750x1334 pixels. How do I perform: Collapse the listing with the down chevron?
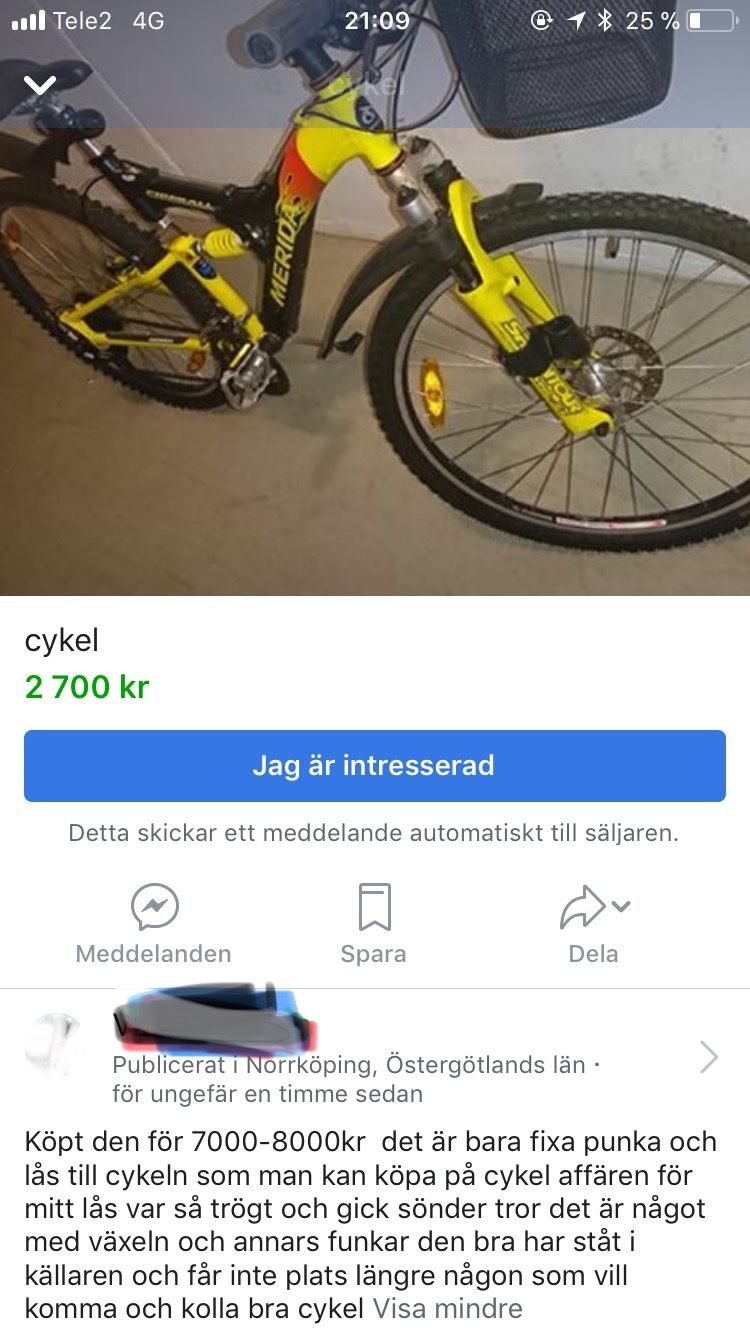(40, 86)
